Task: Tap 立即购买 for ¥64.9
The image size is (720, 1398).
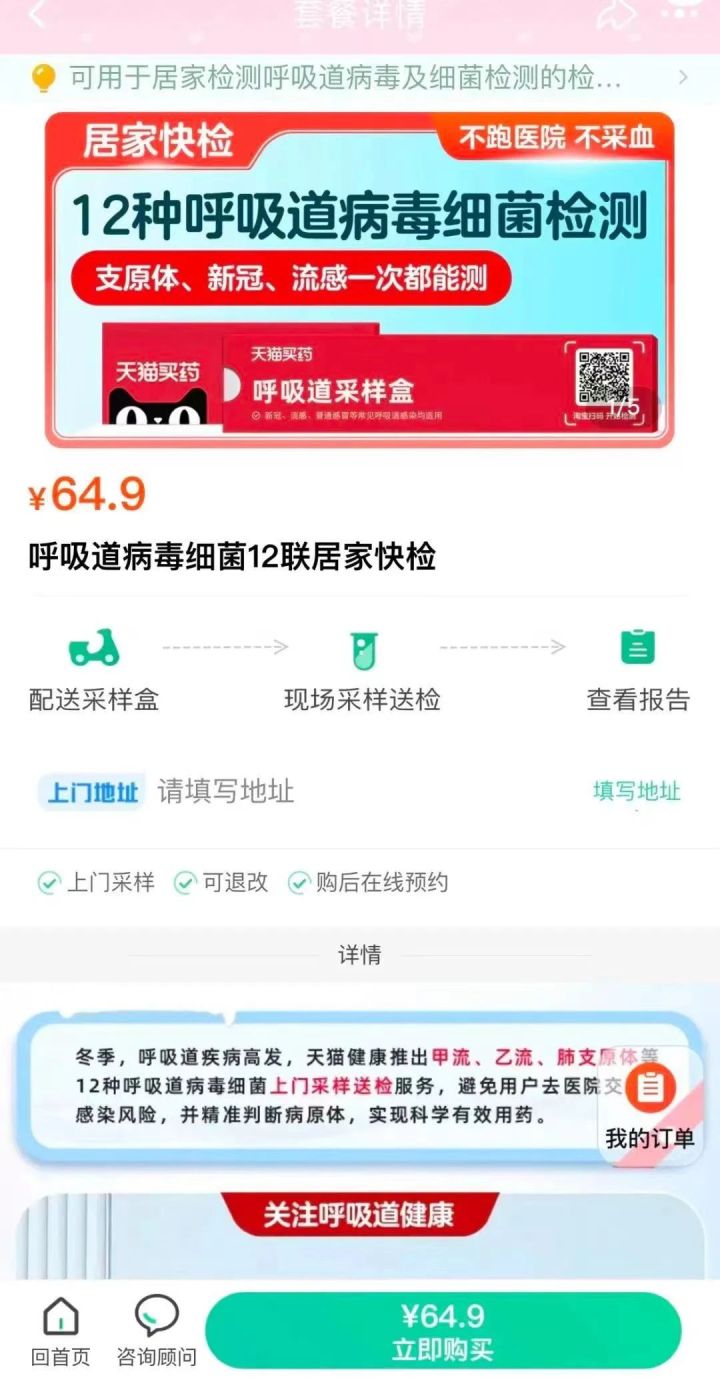Action: click(x=443, y=1331)
